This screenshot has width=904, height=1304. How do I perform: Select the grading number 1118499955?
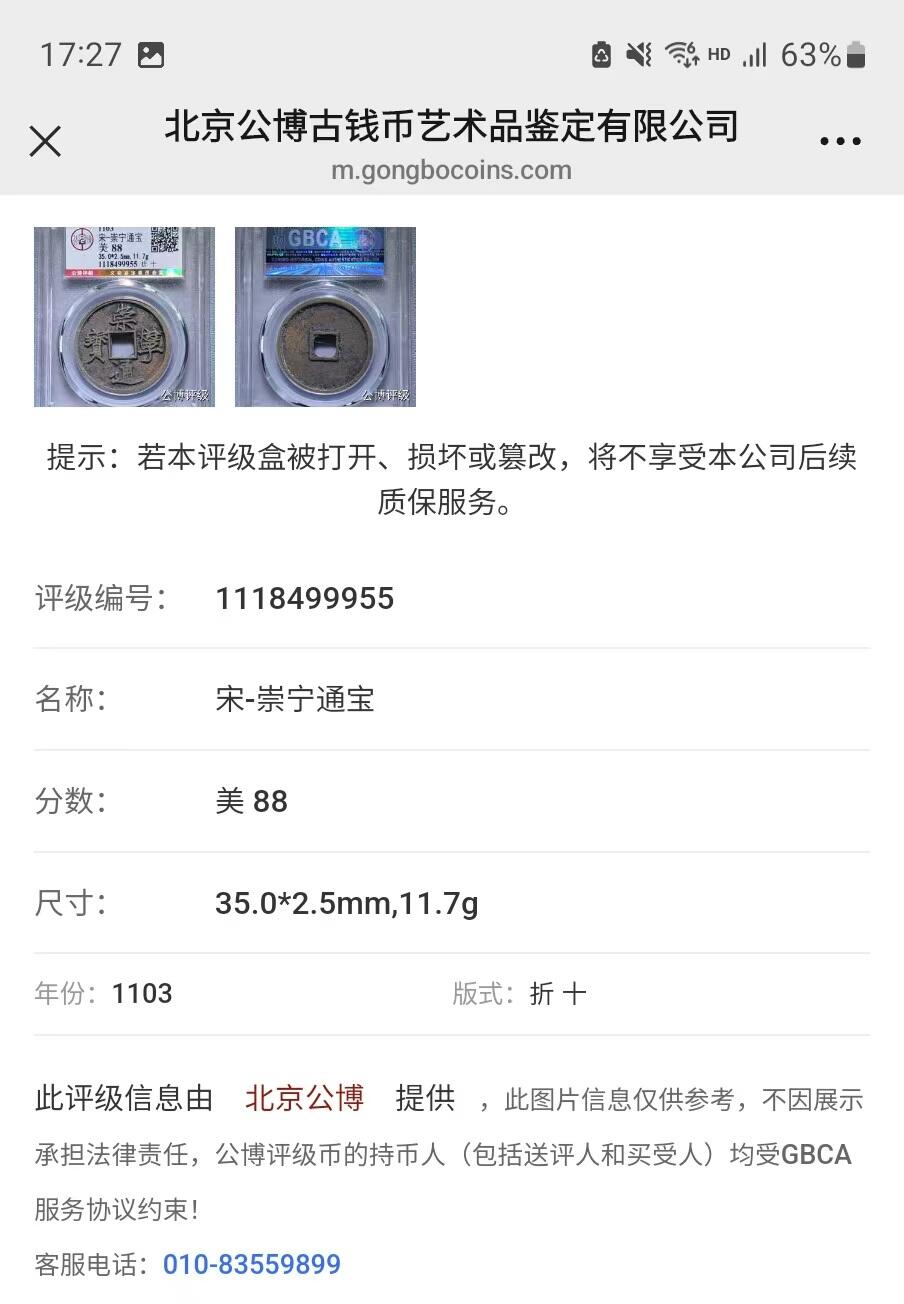point(306,598)
